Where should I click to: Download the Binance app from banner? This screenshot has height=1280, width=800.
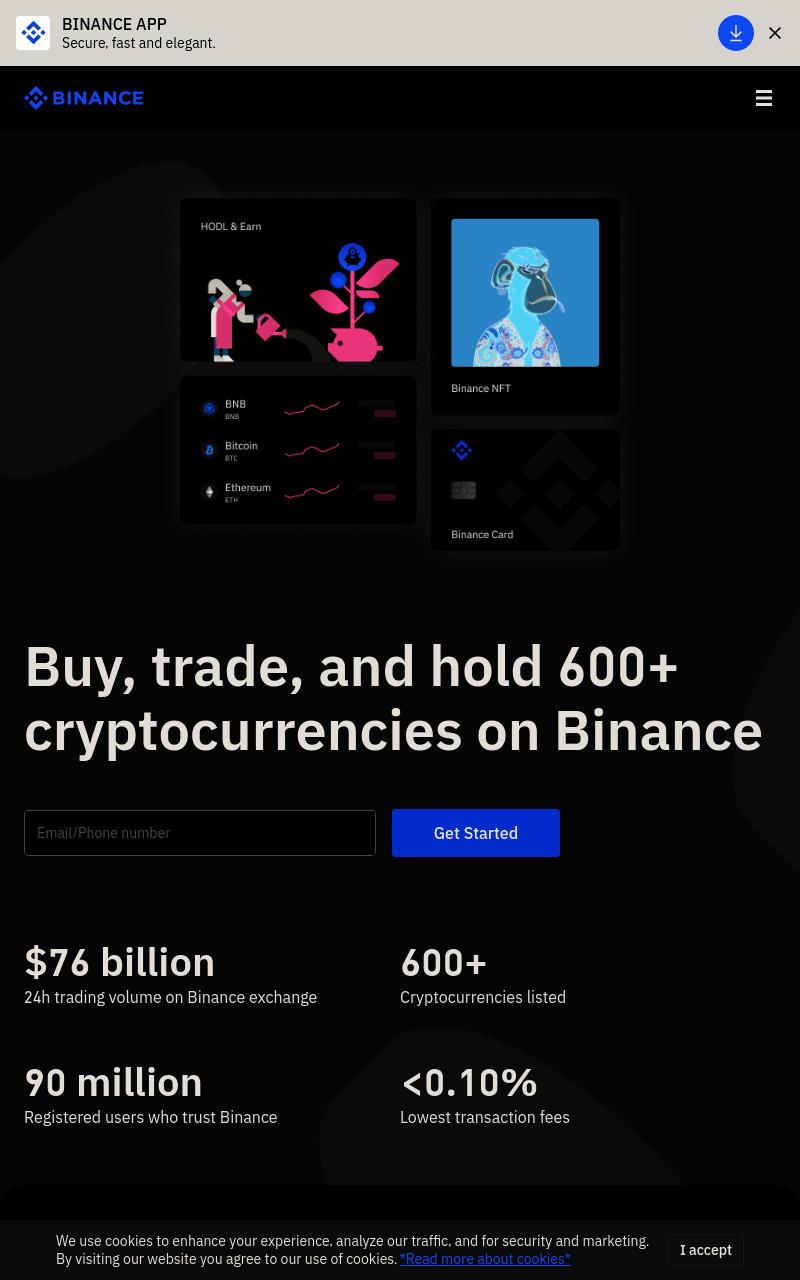(x=736, y=33)
